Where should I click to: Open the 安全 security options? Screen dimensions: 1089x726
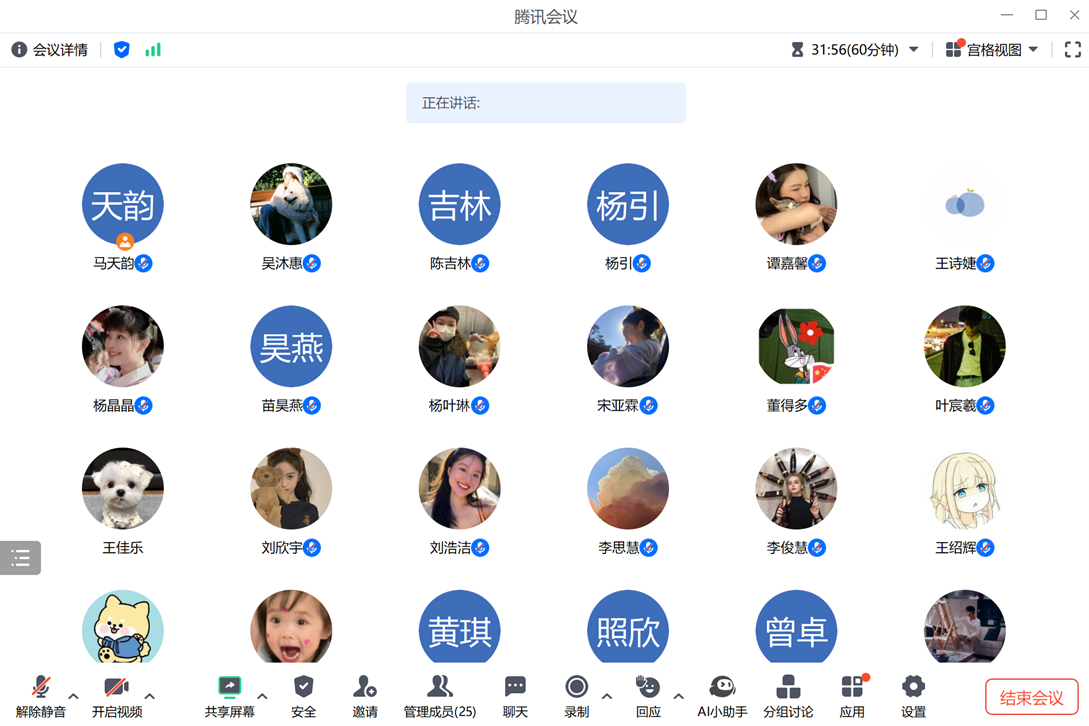coord(303,695)
